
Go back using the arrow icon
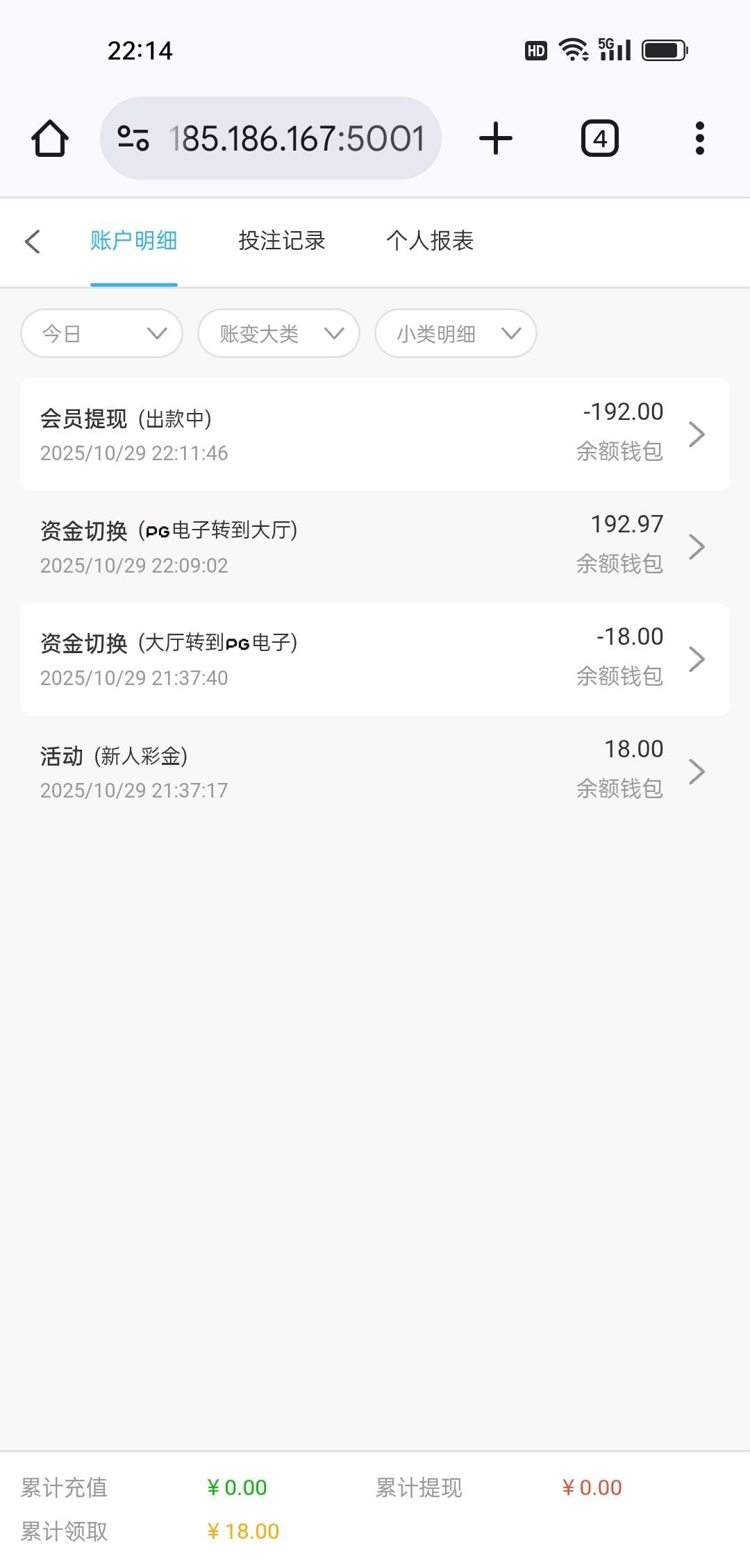click(33, 242)
